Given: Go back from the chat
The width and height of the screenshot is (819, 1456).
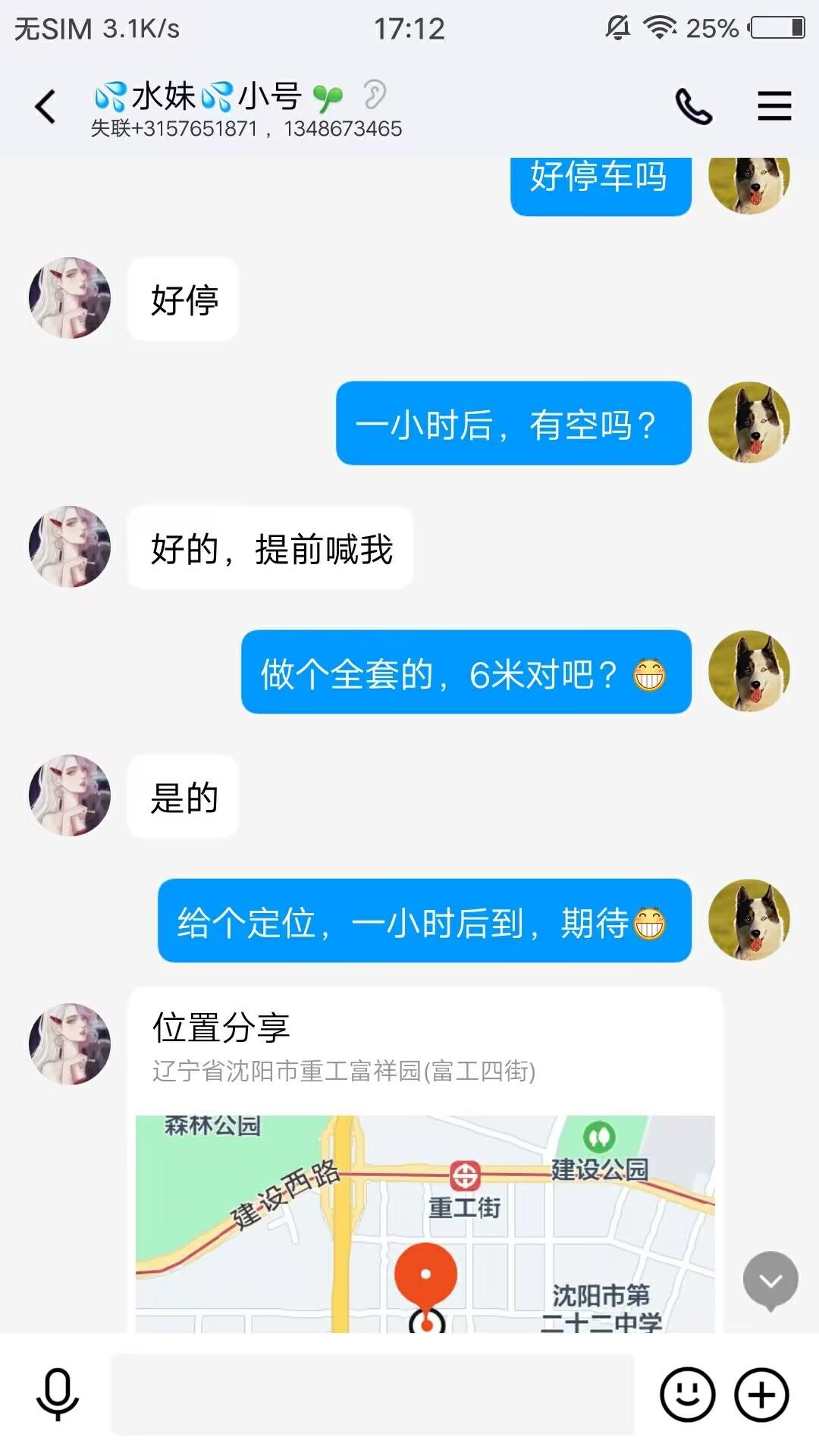Looking at the screenshot, I should tap(45, 106).
